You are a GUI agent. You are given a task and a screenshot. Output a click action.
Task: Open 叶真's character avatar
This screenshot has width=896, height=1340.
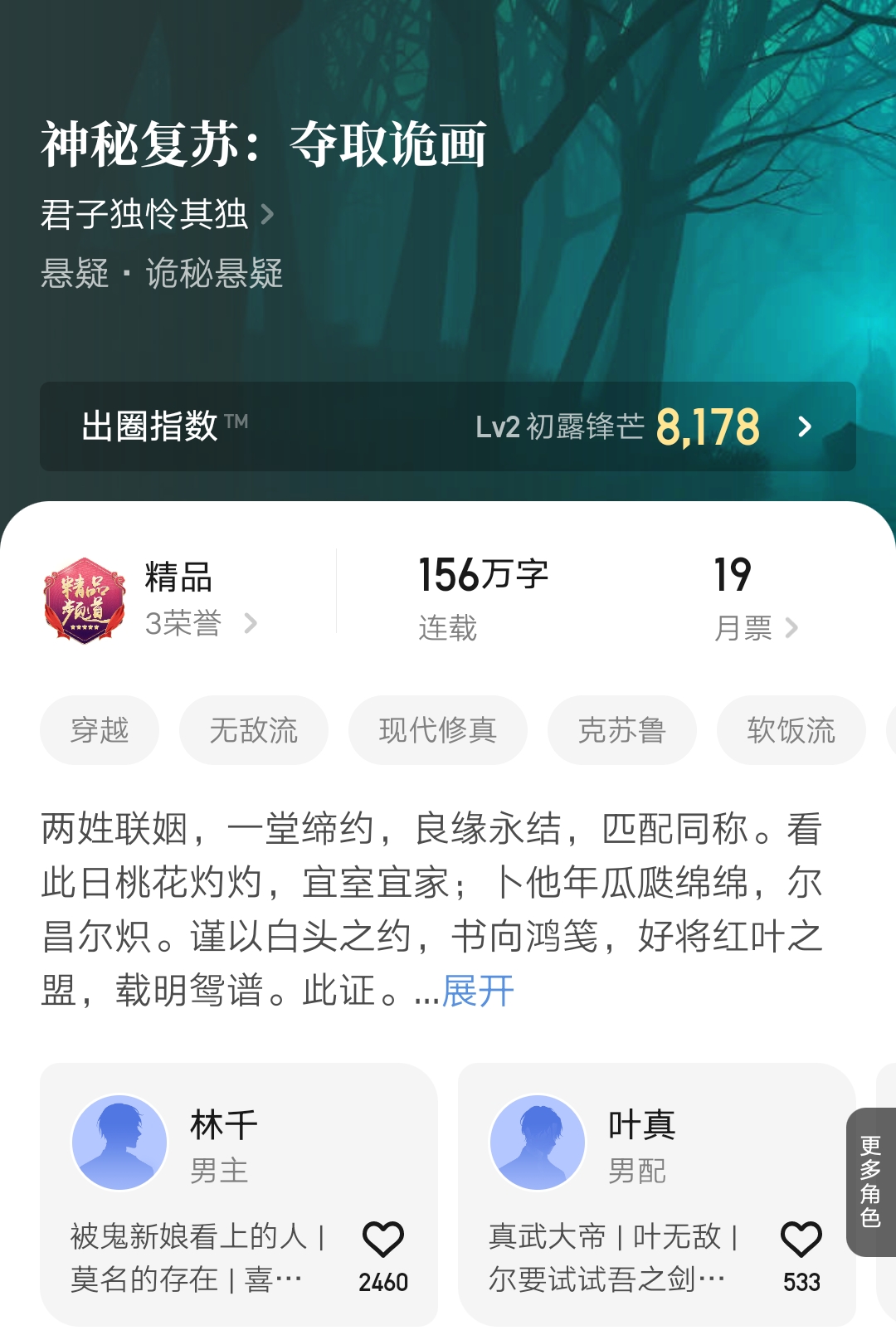pos(538,1141)
